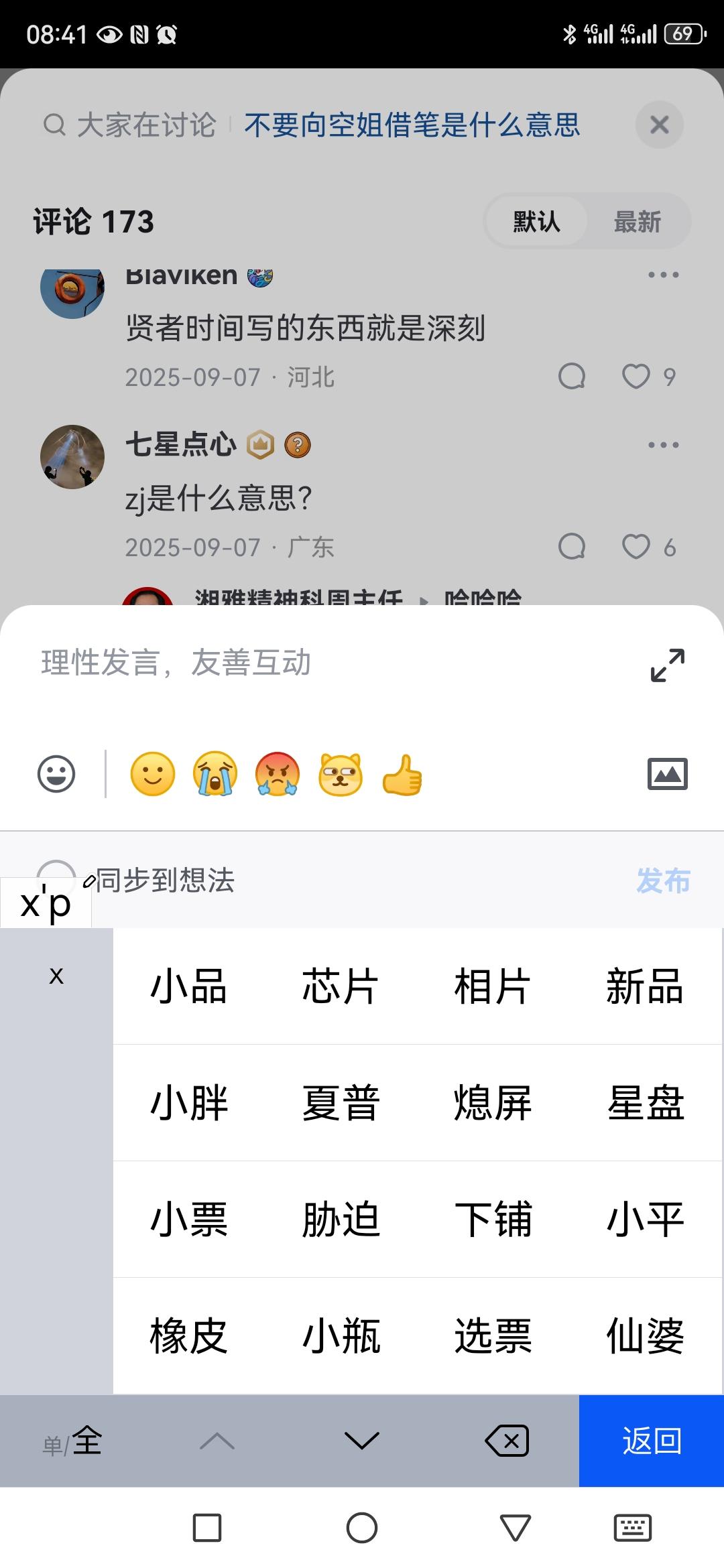Tap the 发布 publish button
This screenshot has width=724, height=1568.
coord(664,882)
